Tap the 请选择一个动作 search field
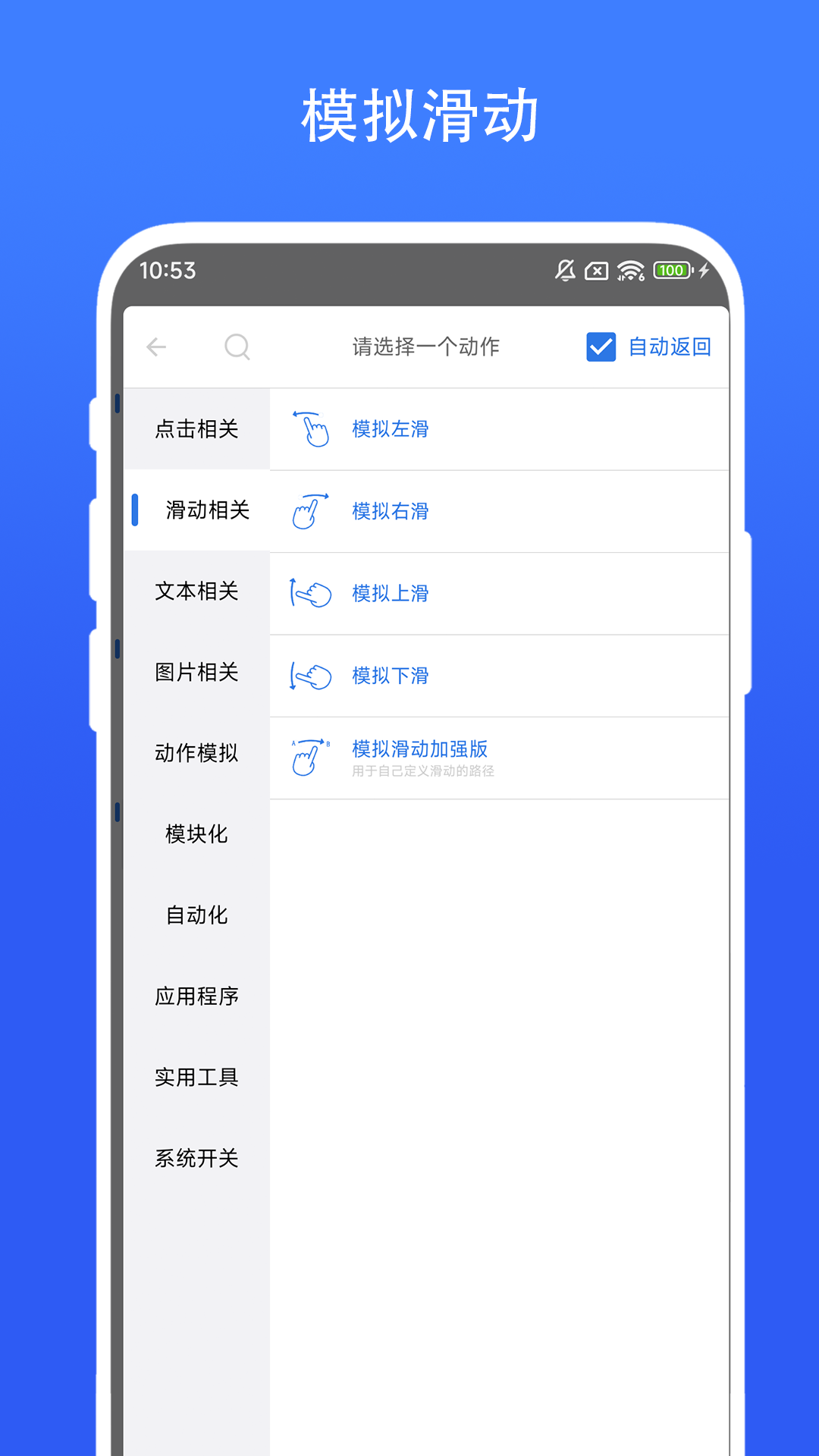The width and height of the screenshot is (819, 1456). (427, 347)
